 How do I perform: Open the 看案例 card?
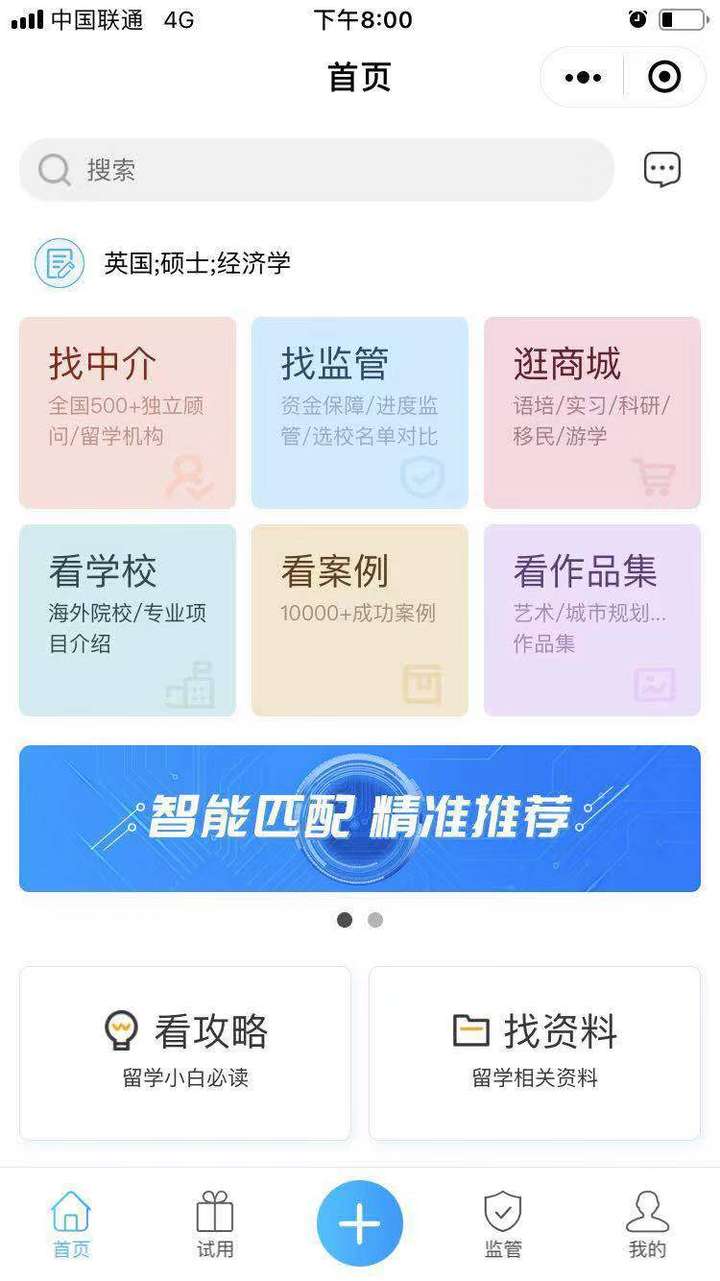[x=359, y=620]
